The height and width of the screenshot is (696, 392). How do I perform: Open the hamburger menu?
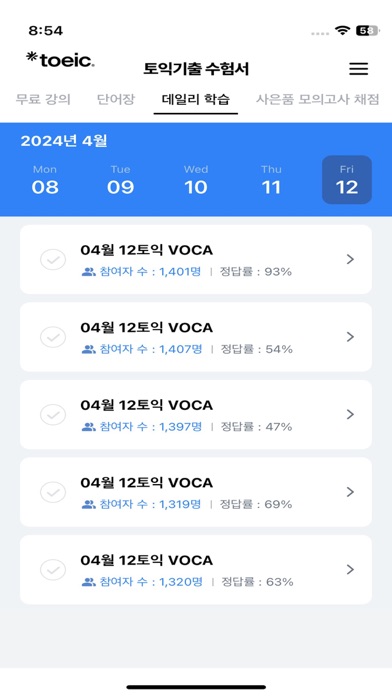[358, 69]
